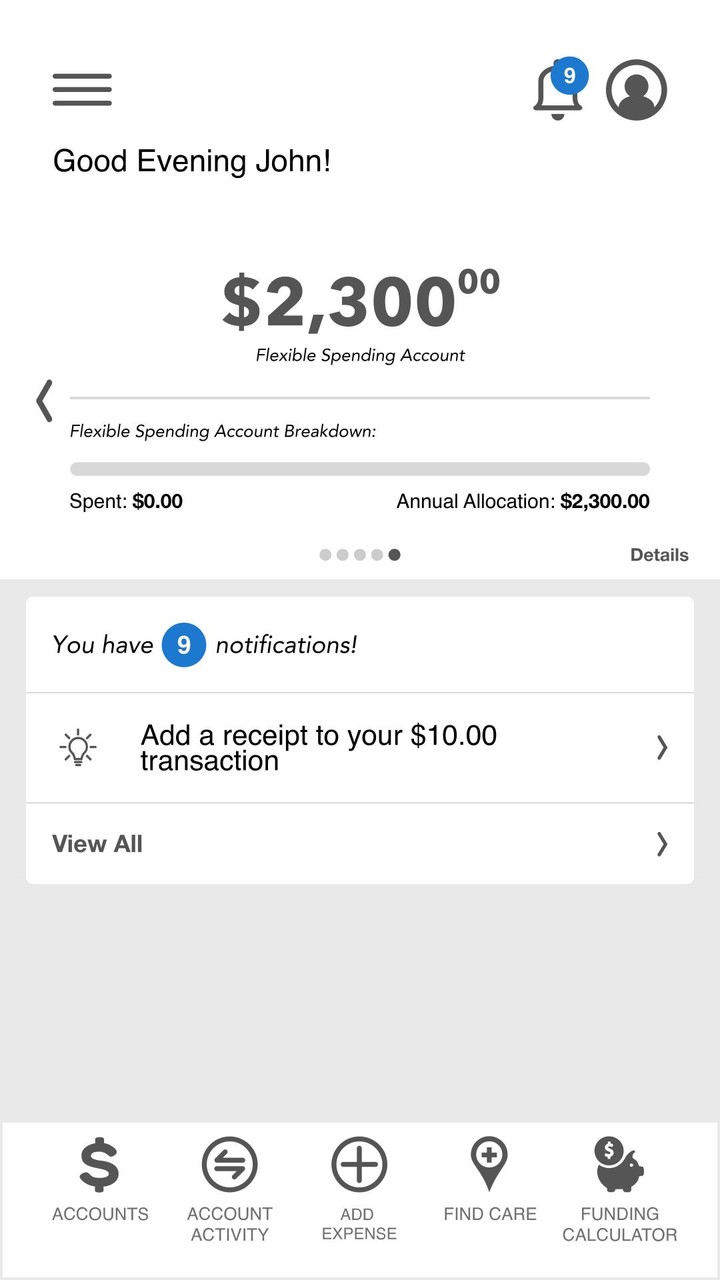Select the first carousel page dot
Viewport: 720px width, 1280px height.
click(x=325, y=554)
